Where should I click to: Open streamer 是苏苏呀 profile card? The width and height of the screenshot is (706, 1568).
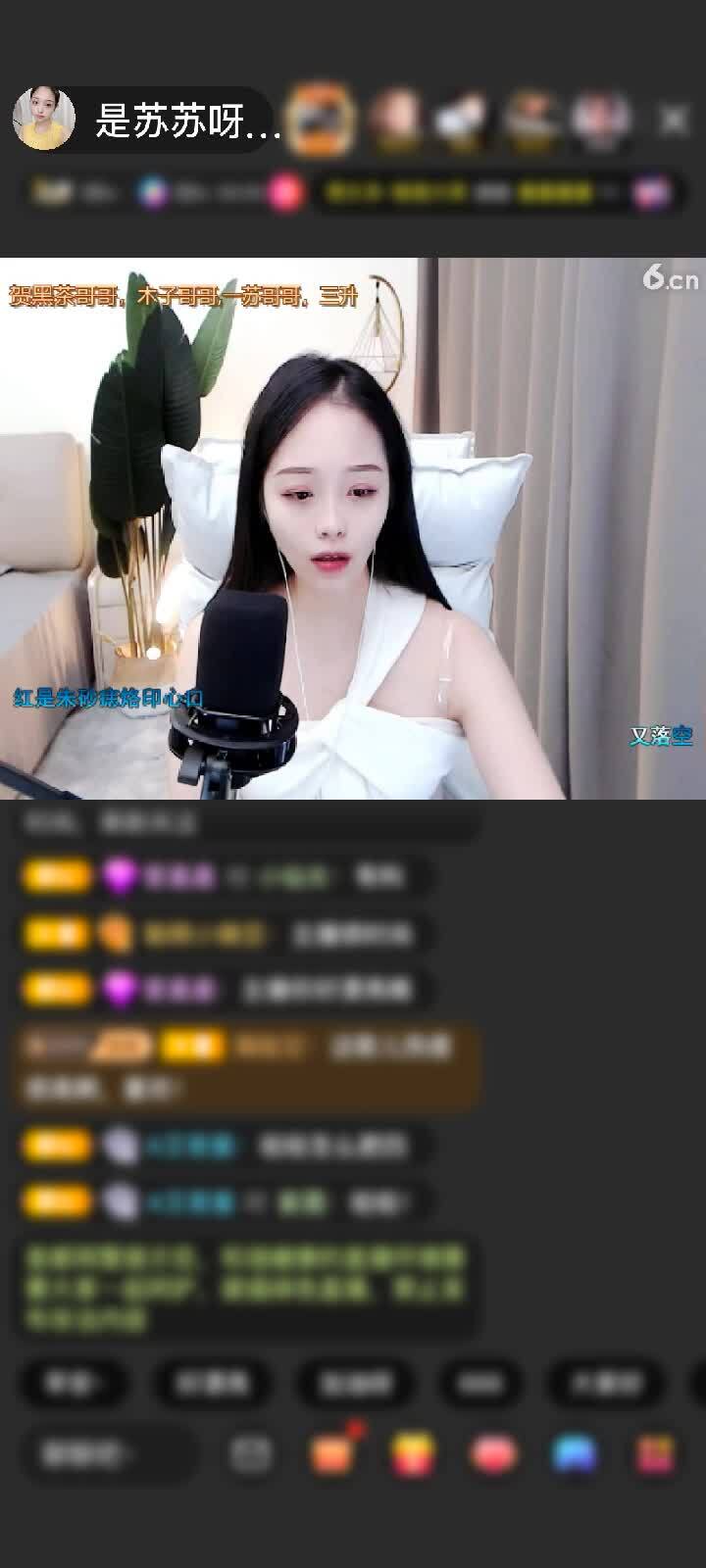click(x=147, y=121)
